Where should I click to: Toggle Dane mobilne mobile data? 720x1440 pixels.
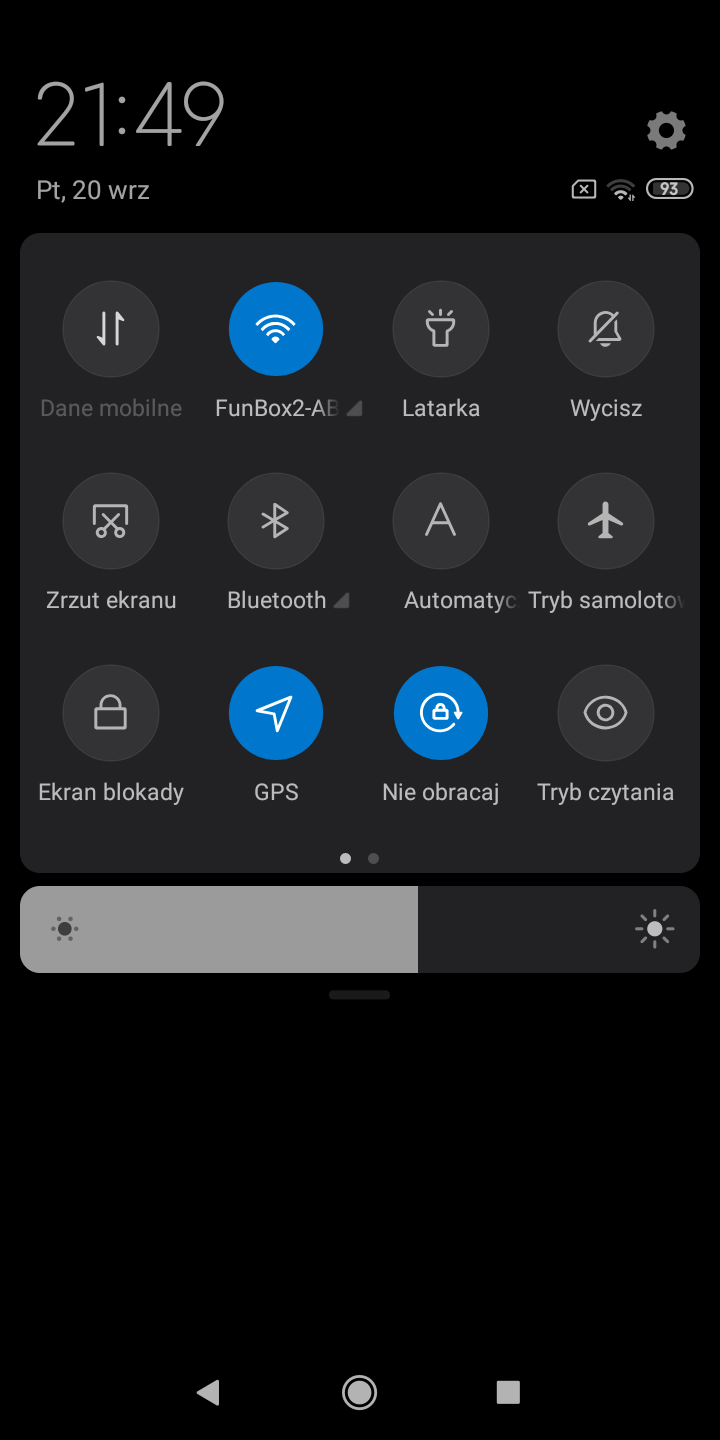click(x=111, y=329)
